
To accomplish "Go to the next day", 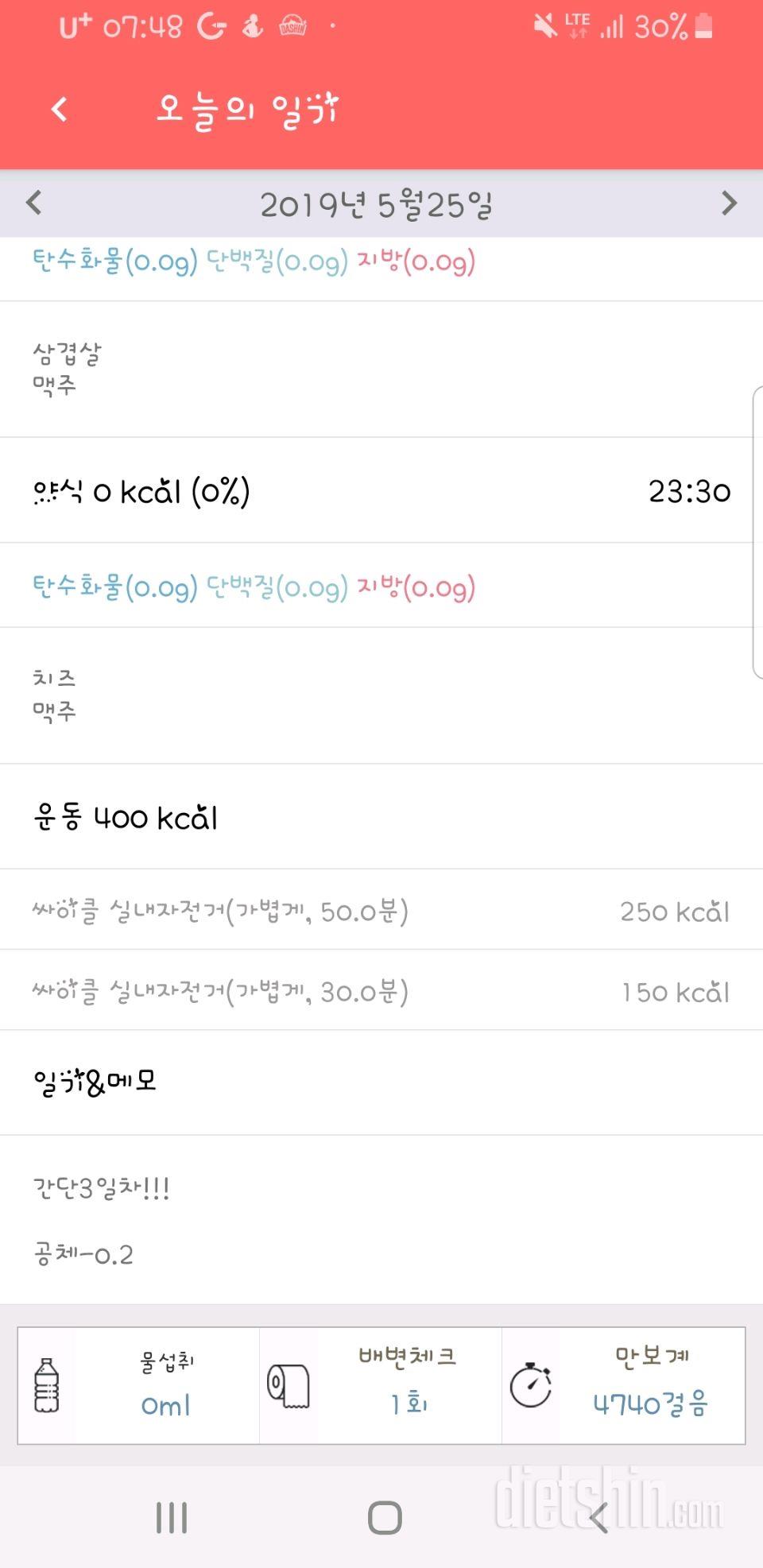I will coord(729,203).
